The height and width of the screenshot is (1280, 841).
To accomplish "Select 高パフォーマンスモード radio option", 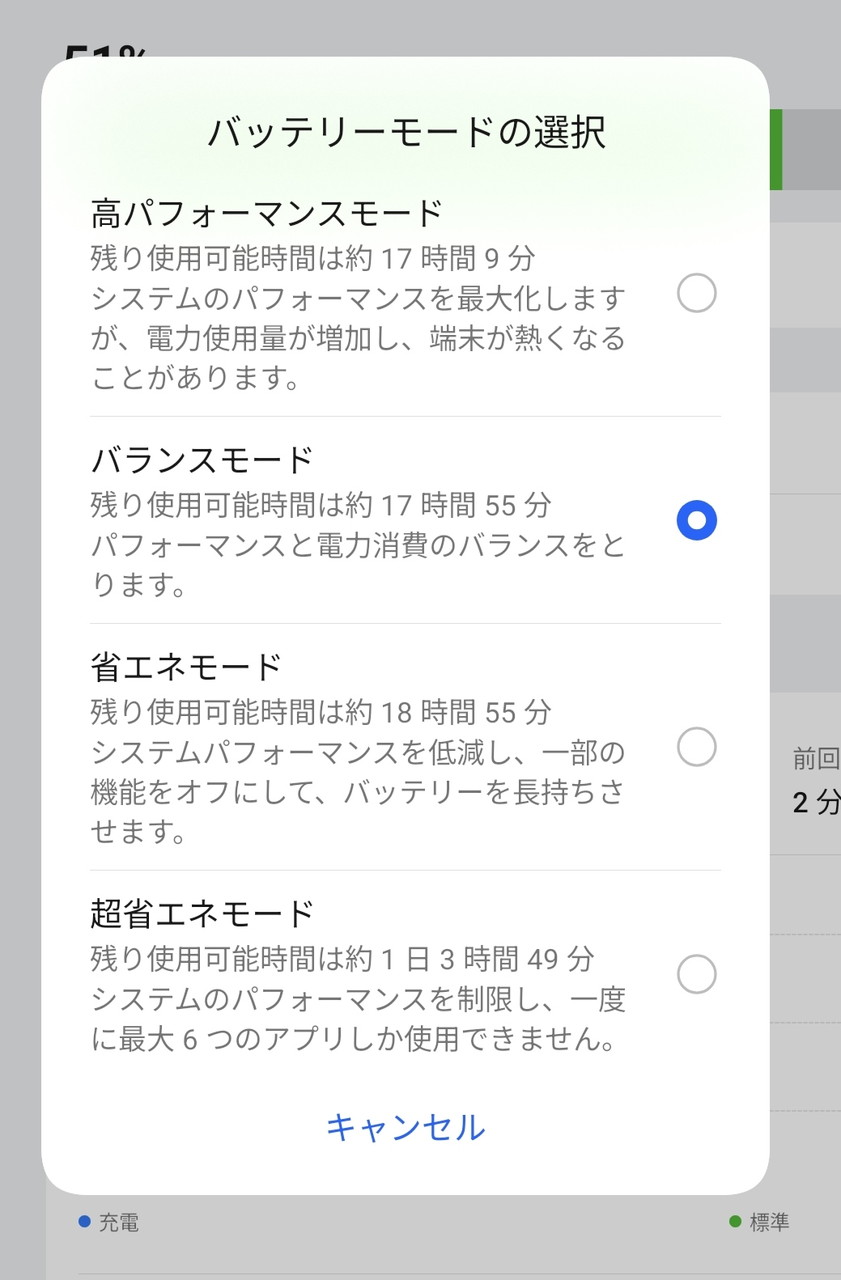I will point(696,294).
